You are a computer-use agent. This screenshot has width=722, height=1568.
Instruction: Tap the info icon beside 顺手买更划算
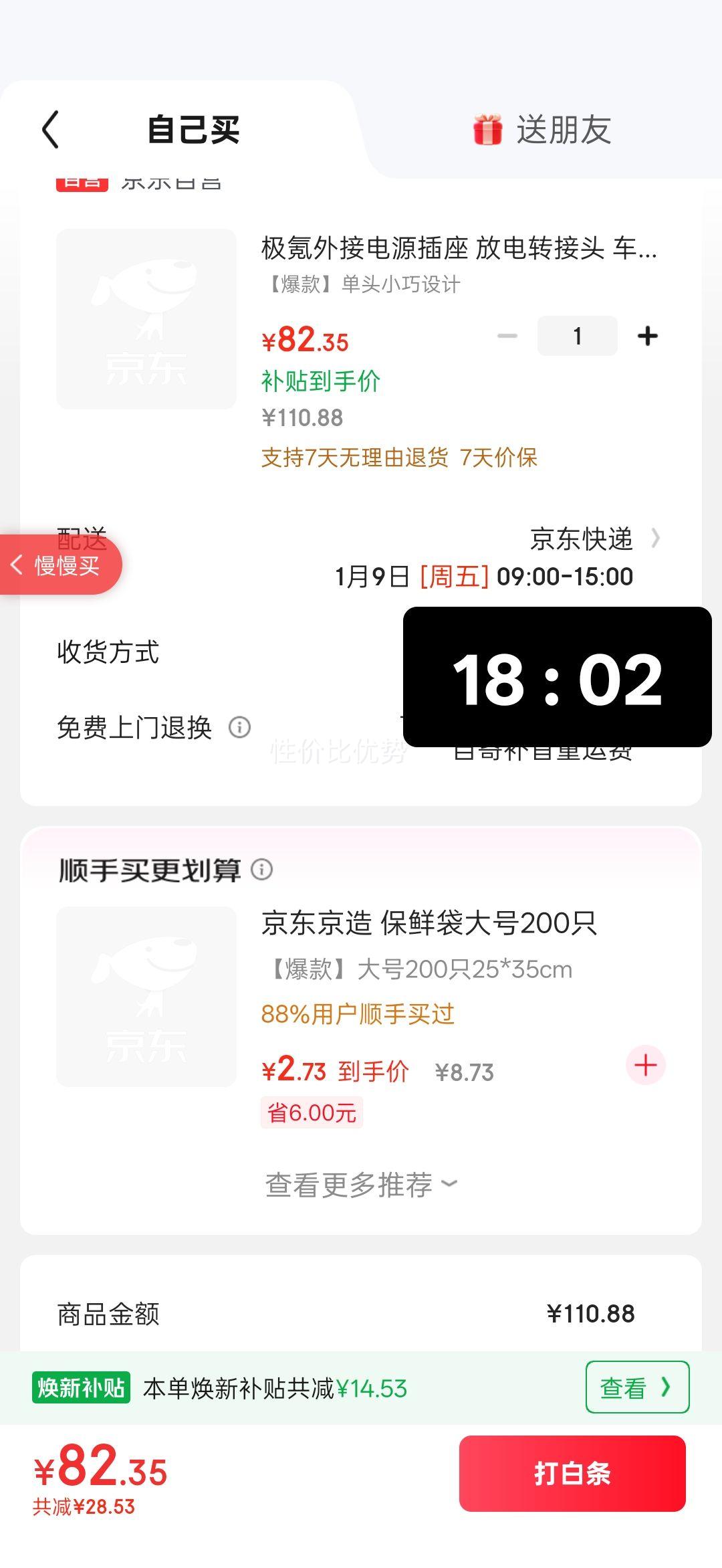pyautogui.click(x=263, y=871)
